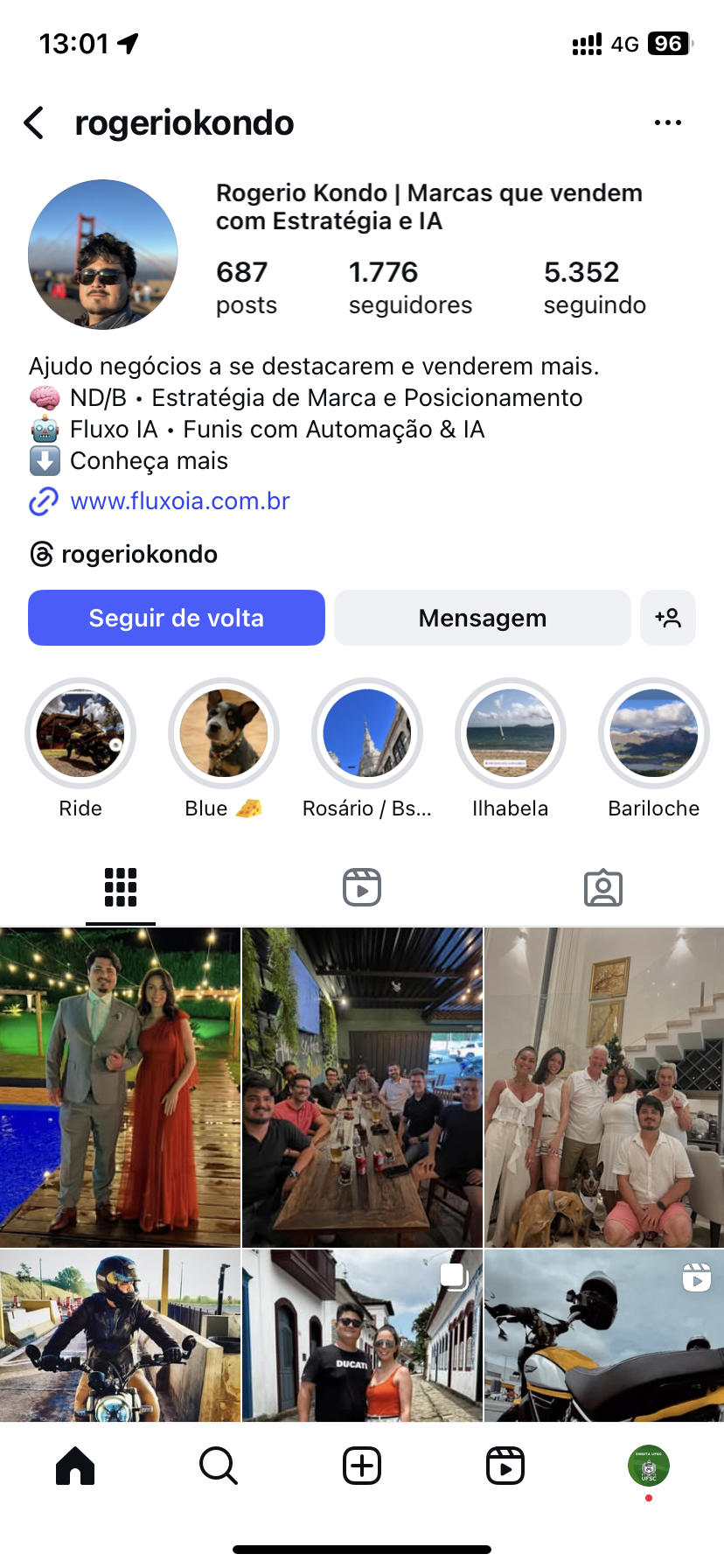
Task: Go back using the arrow beside rogeriokondo
Action: click(35, 123)
